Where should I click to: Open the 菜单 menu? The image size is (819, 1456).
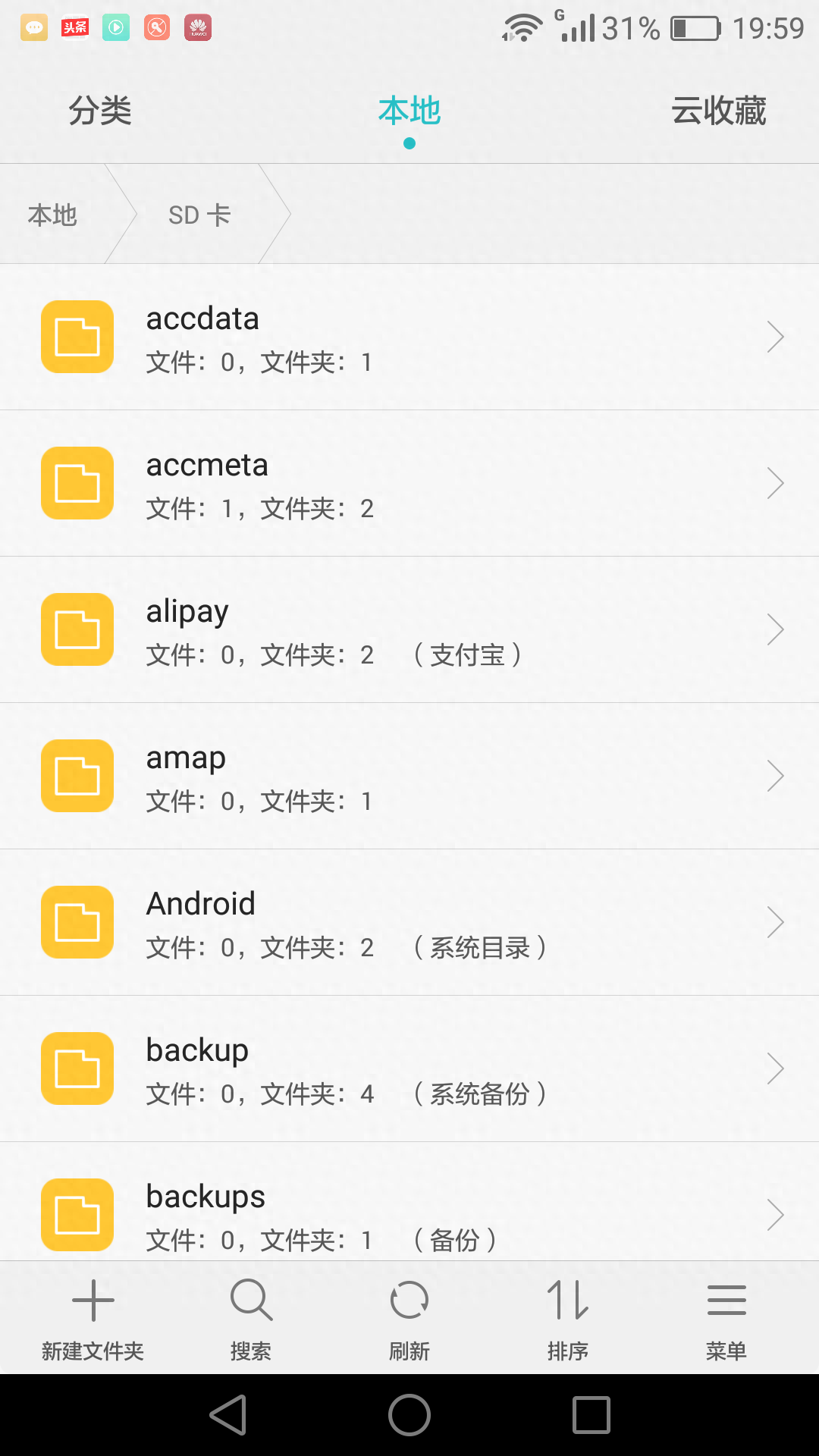point(726,1318)
